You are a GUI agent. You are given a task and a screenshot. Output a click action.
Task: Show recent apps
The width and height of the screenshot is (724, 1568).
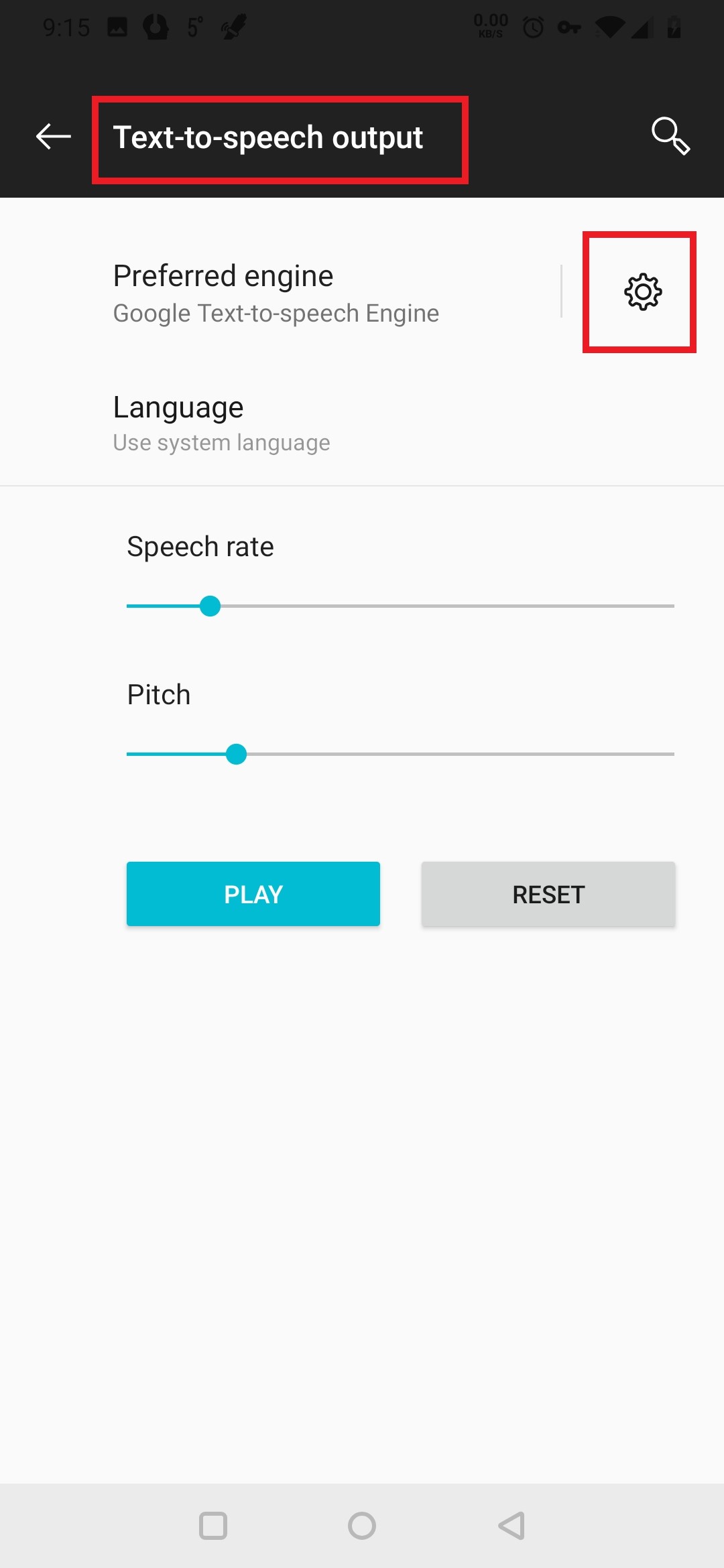(213, 1526)
